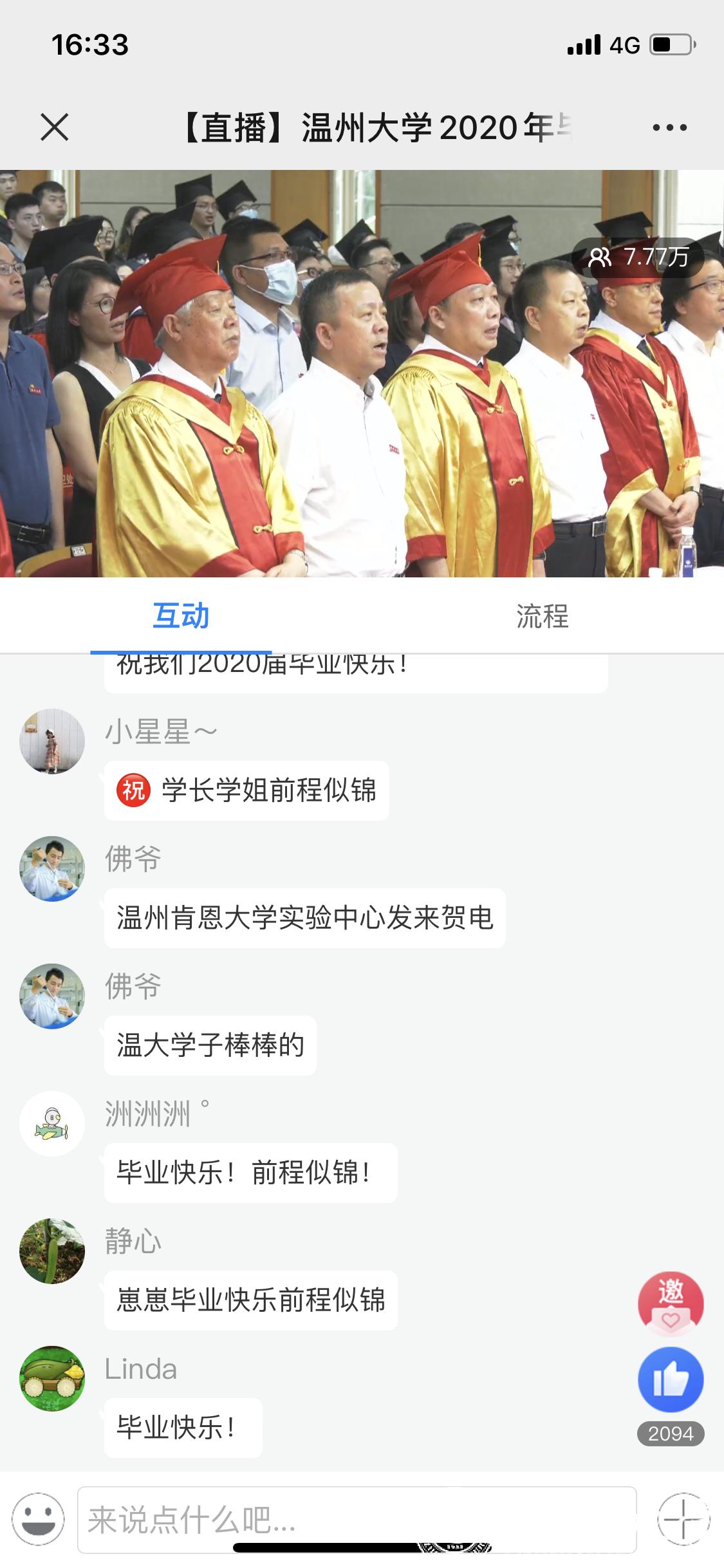Tap the red 邀 invite button

[671, 1303]
